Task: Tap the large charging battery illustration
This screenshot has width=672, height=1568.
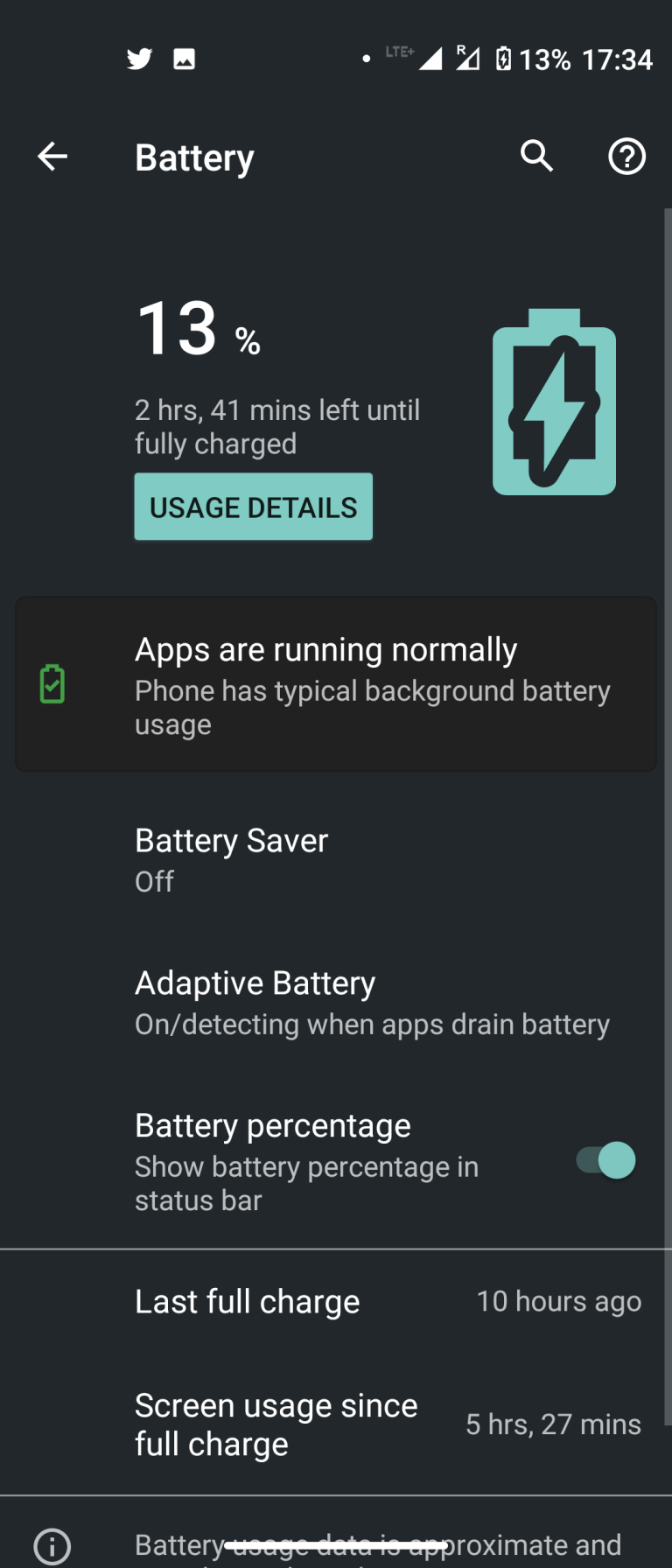Action: (554, 401)
